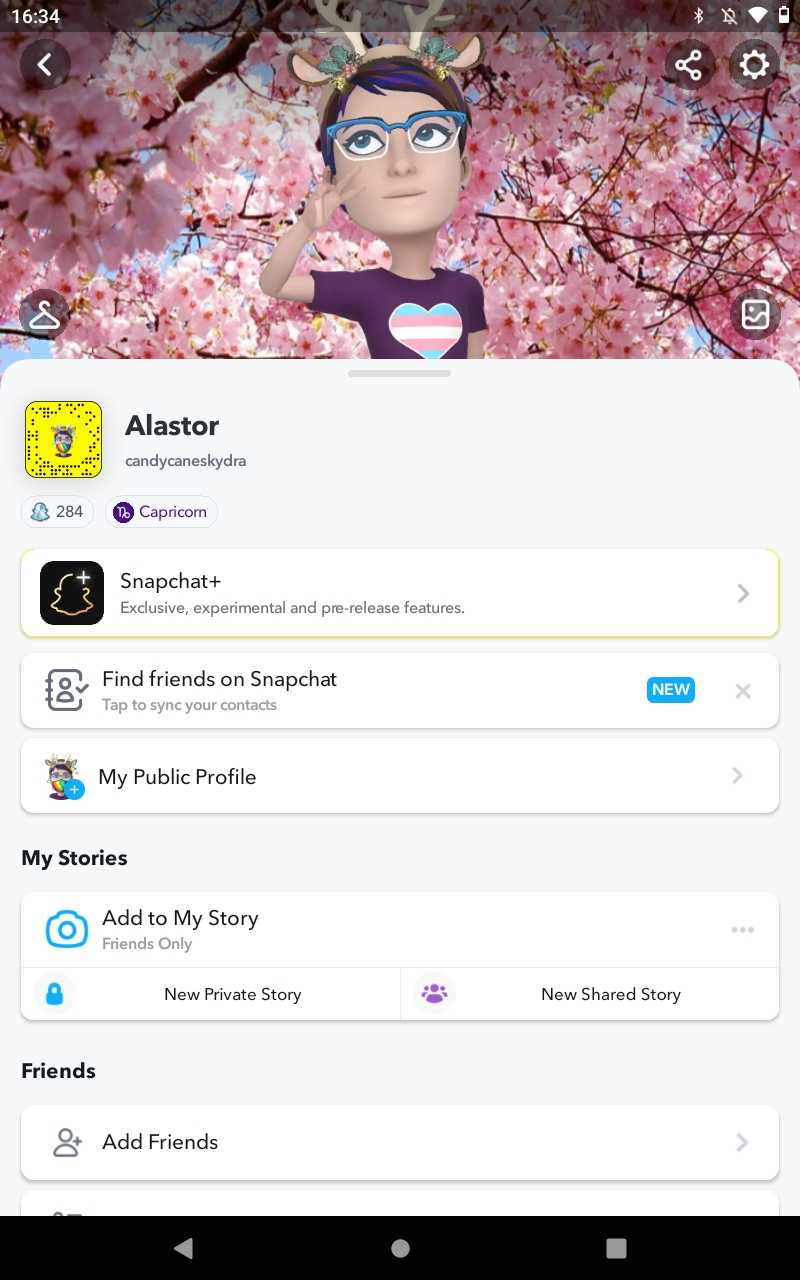Go back using the top-left arrow
The image size is (800, 1280).
coord(45,65)
